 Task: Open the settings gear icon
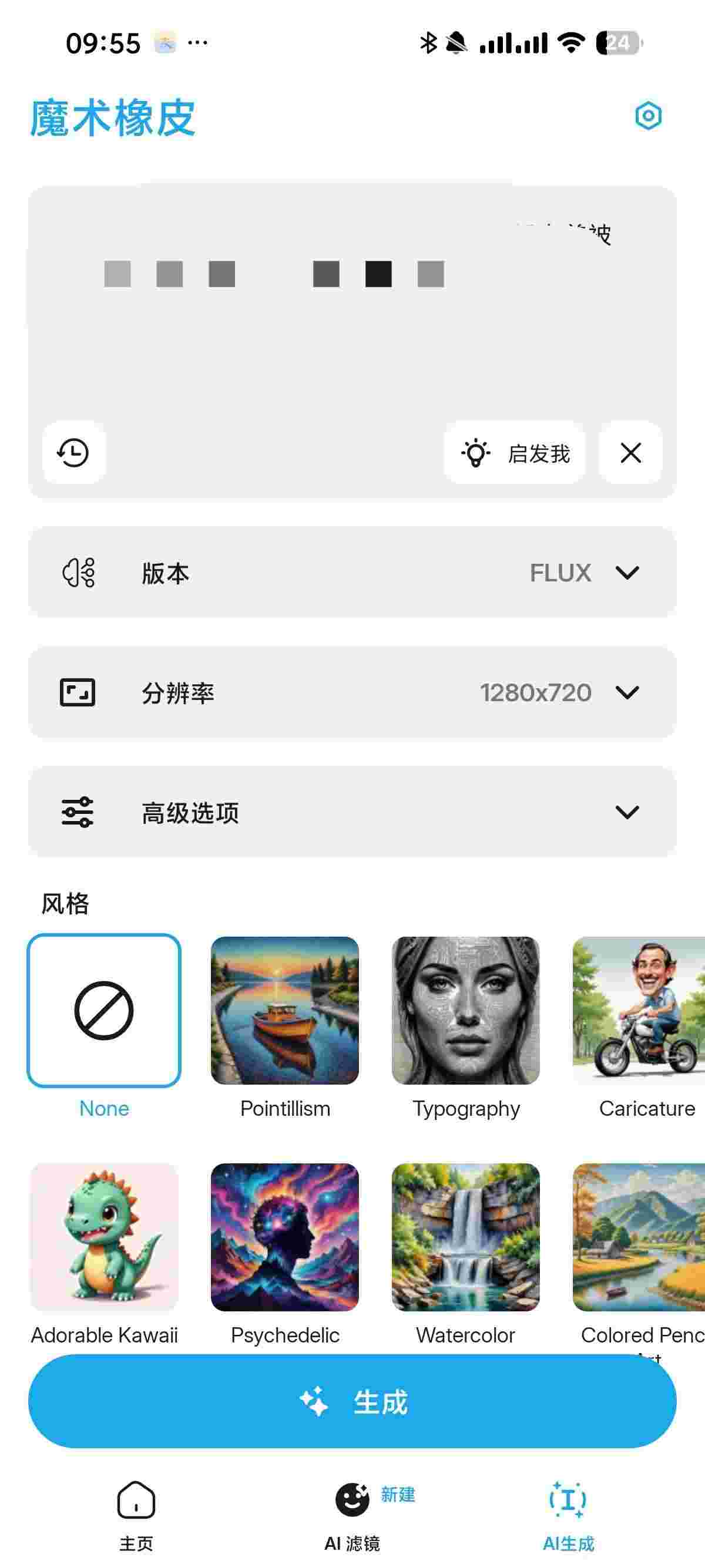tap(648, 115)
